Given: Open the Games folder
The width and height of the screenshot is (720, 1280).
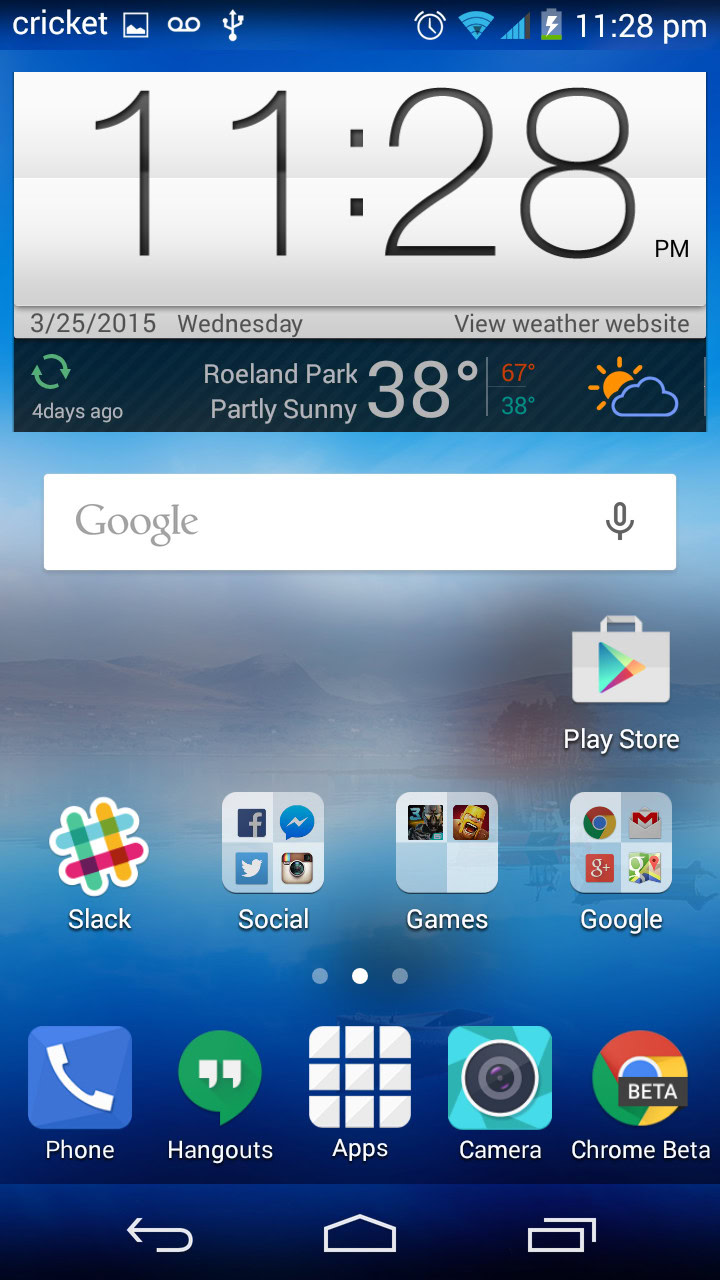Looking at the screenshot, I should [447, 843].
